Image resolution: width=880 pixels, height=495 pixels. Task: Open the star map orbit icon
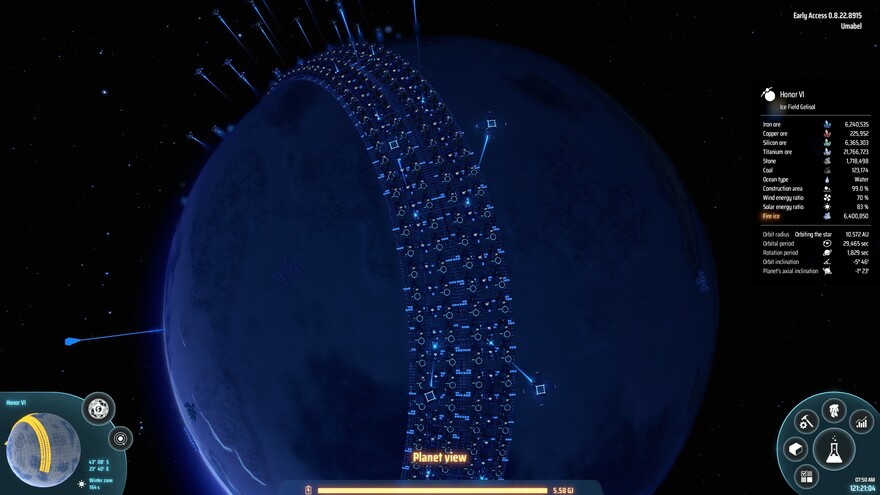(121, 438)
